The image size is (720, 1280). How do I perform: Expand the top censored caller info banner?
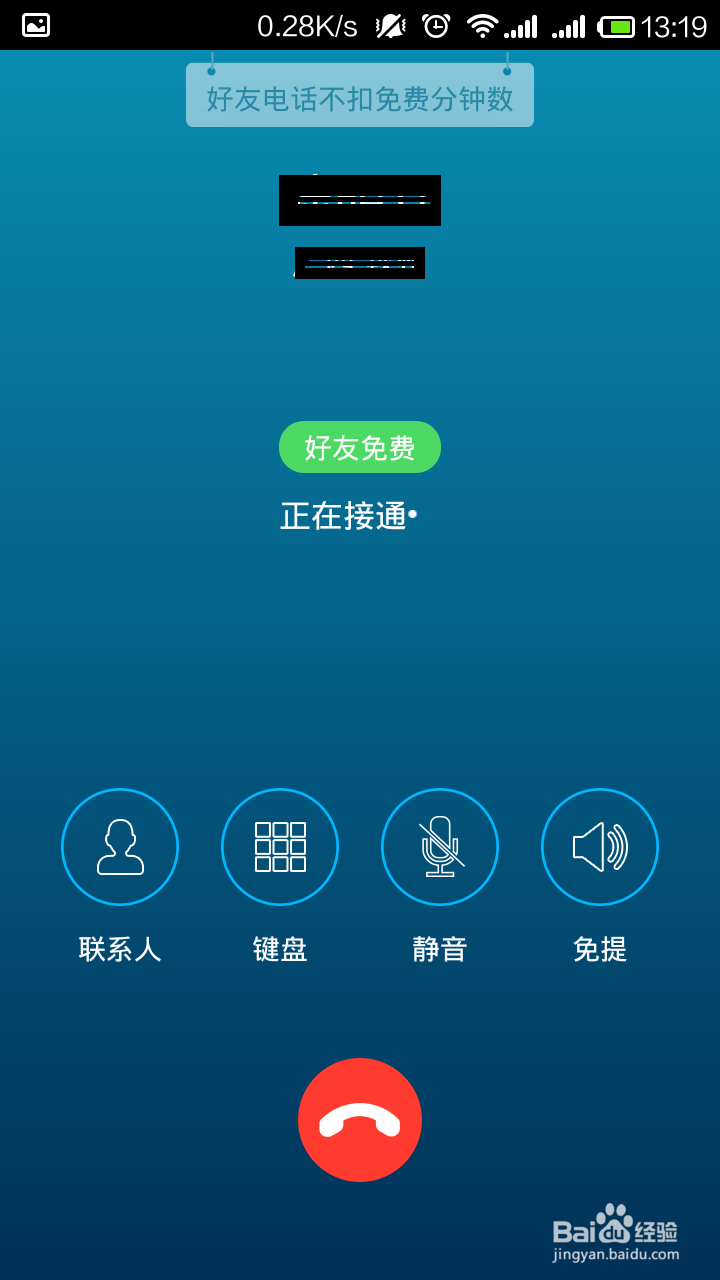[x=360, y=200]
